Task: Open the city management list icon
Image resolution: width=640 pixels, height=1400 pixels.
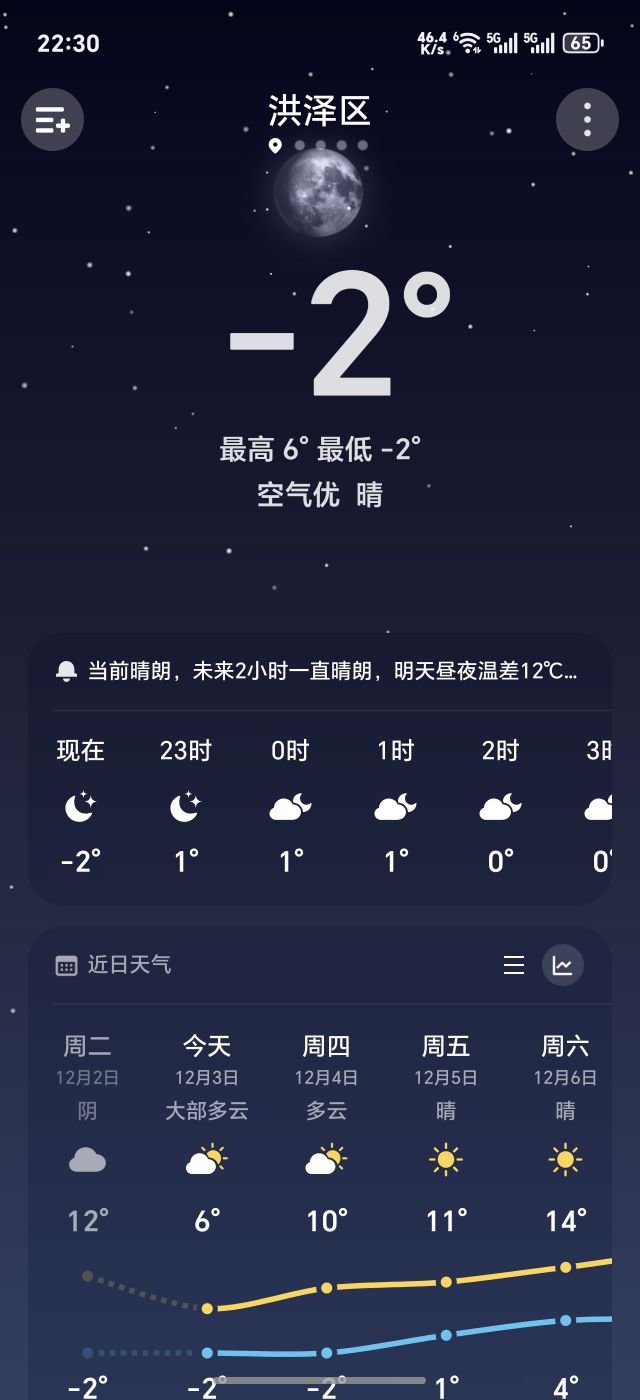Action: [x=52, y=120]
